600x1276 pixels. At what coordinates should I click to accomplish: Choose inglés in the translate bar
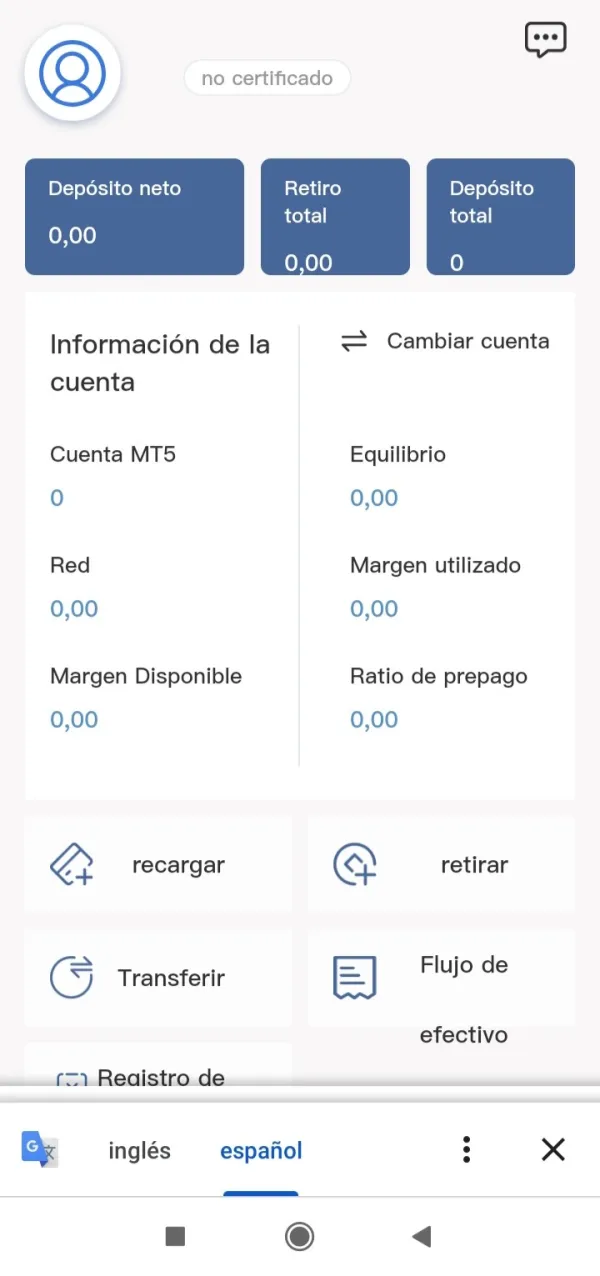coord(139,1151)
